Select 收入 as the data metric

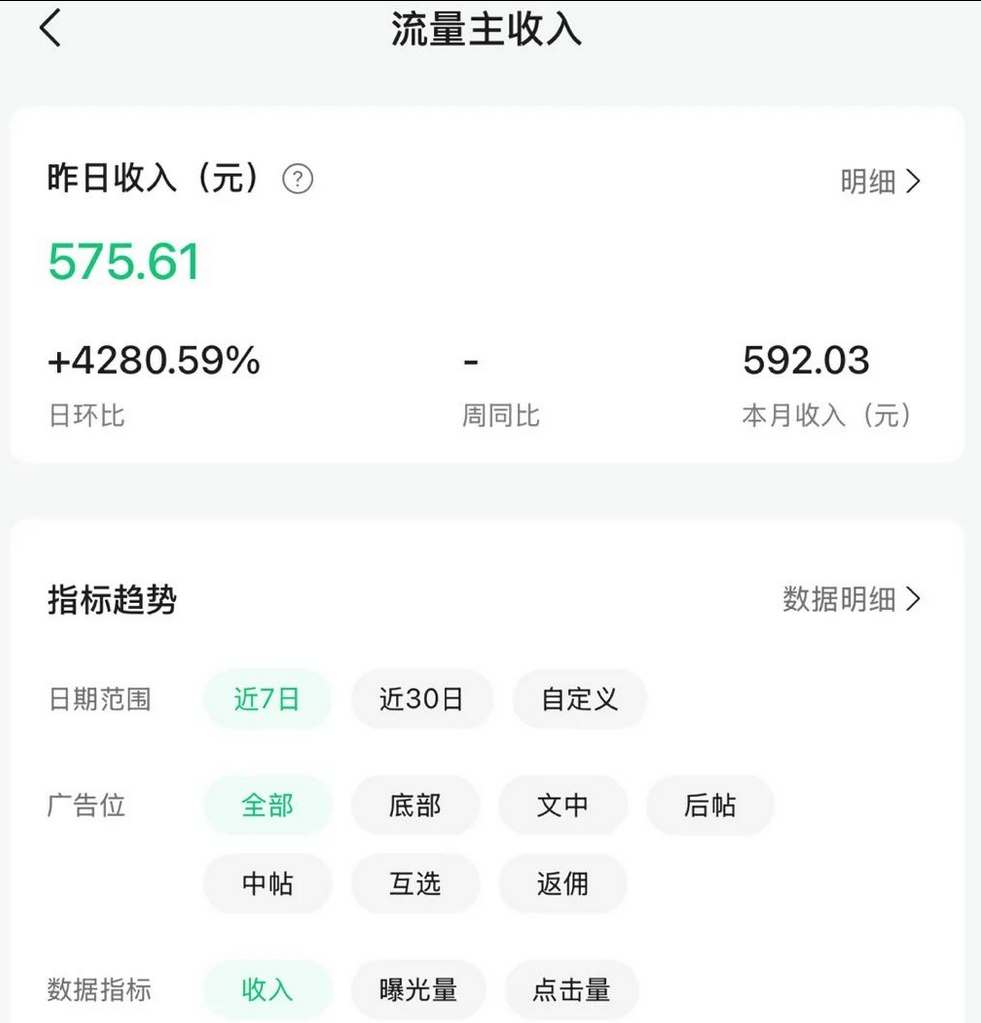click(267, 989)
